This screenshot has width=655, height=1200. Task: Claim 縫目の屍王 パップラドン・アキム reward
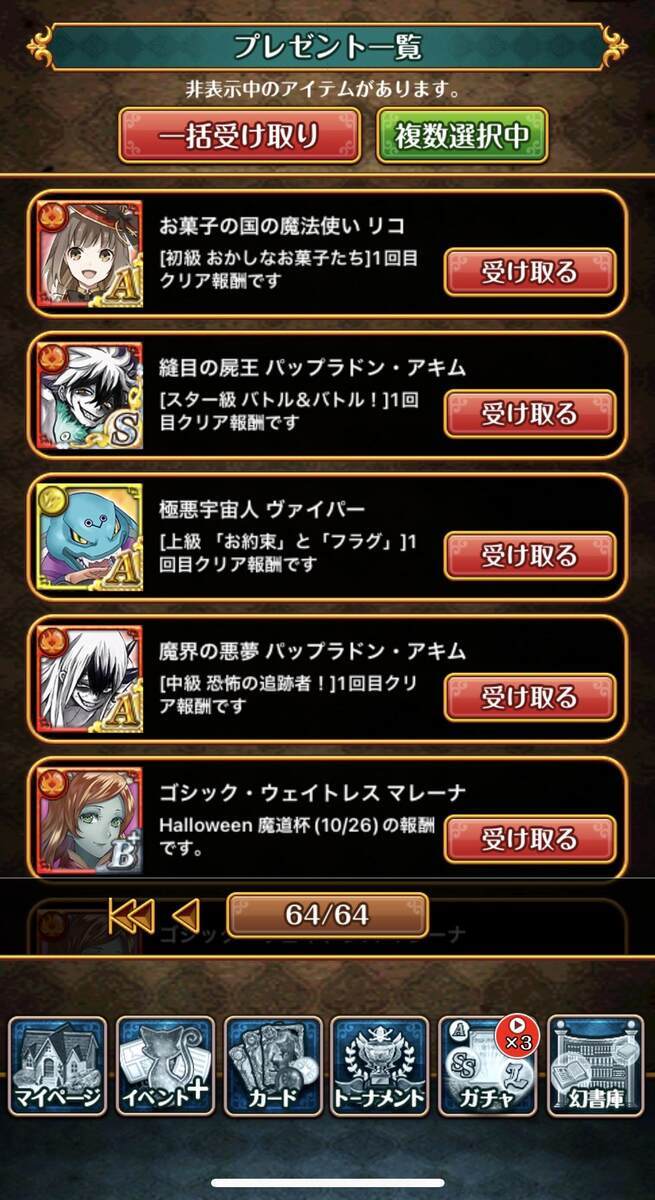(529, 413)
